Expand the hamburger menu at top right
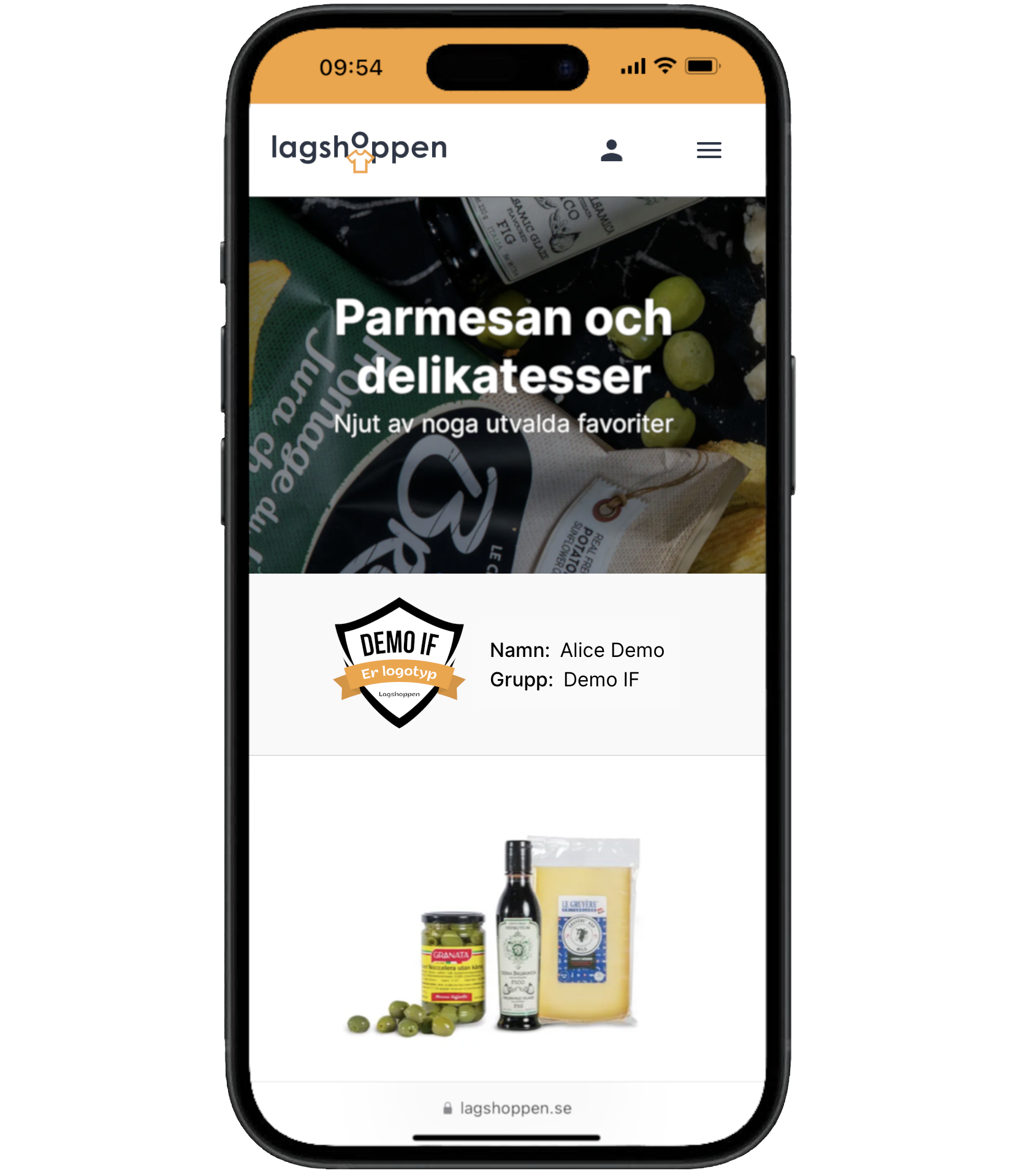The height and width of the screenshot is (1176, 1020). pos(709,150)
